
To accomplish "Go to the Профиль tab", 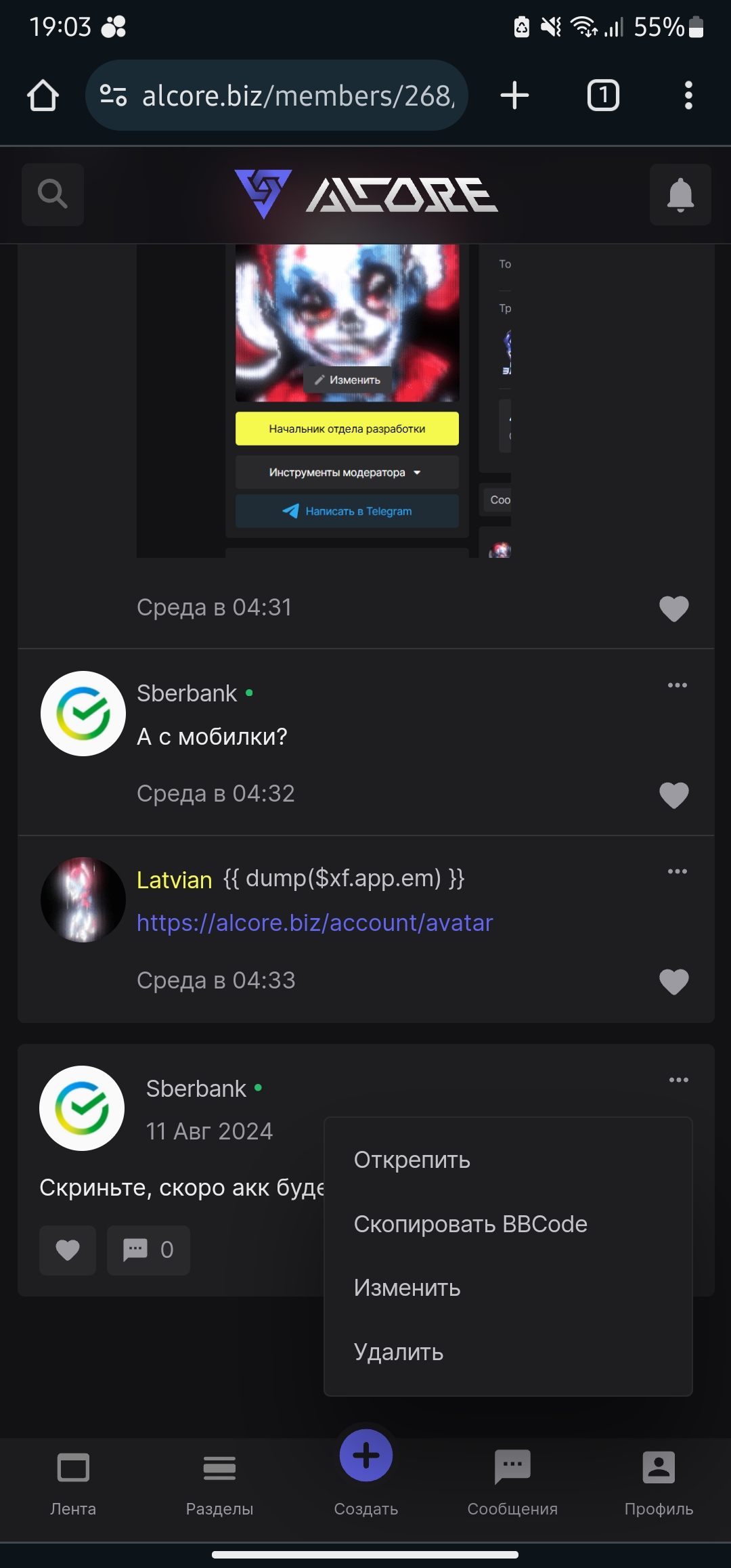I will [659, 1481].
